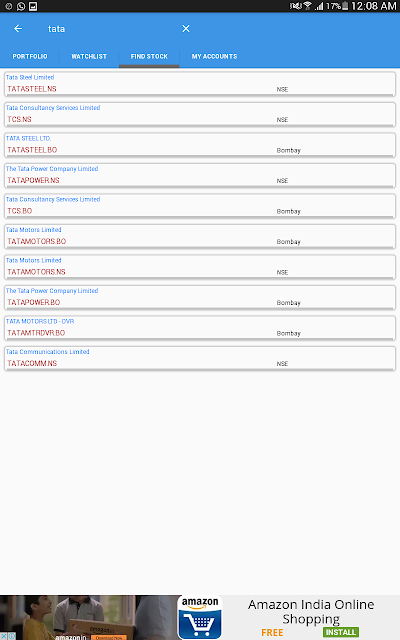Open the TCS.BO Bombay listing
Image resolution: width=400 pixels, height=640 pixels.
[x=200, y=206]
